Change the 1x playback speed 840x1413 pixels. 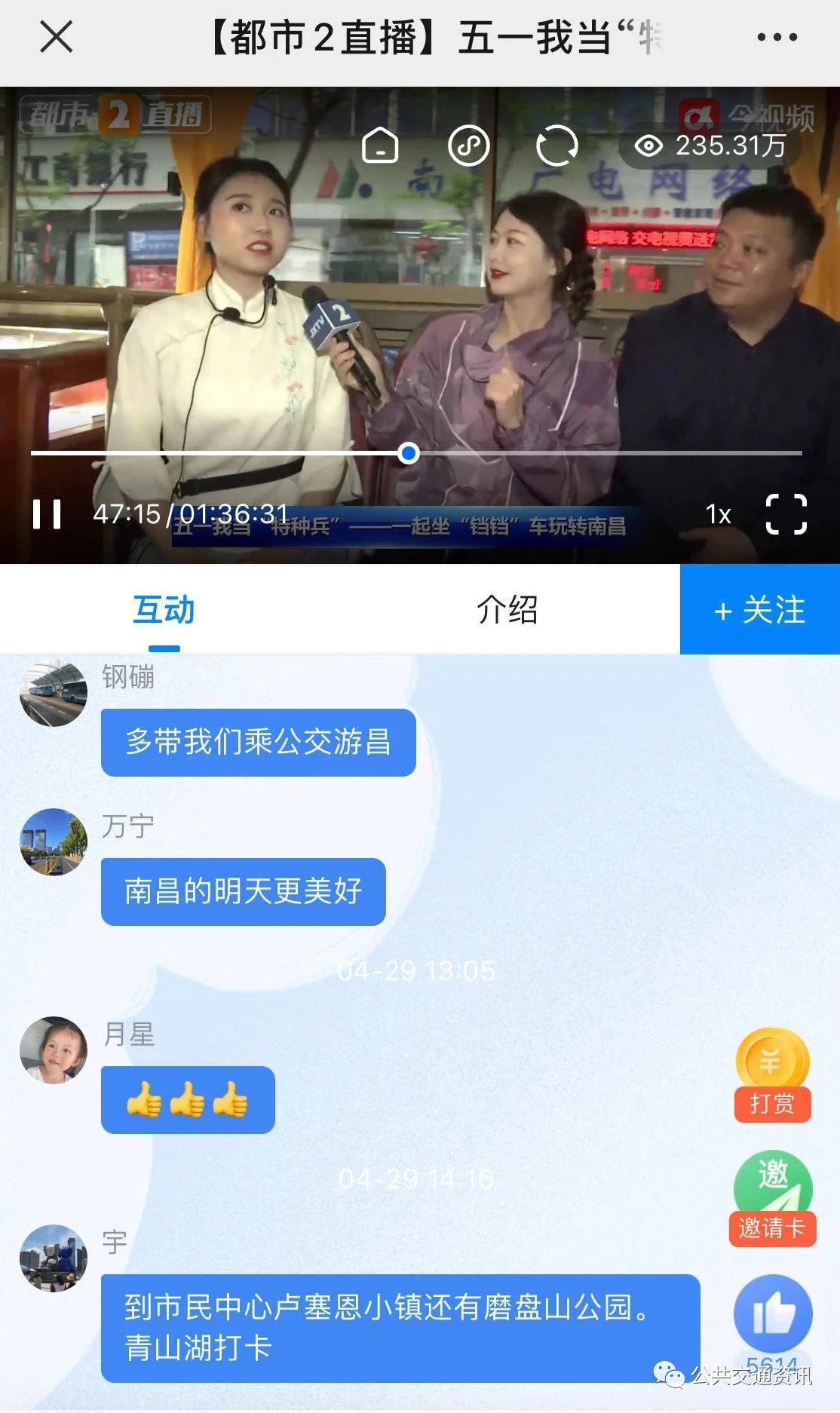coord(718,514)
